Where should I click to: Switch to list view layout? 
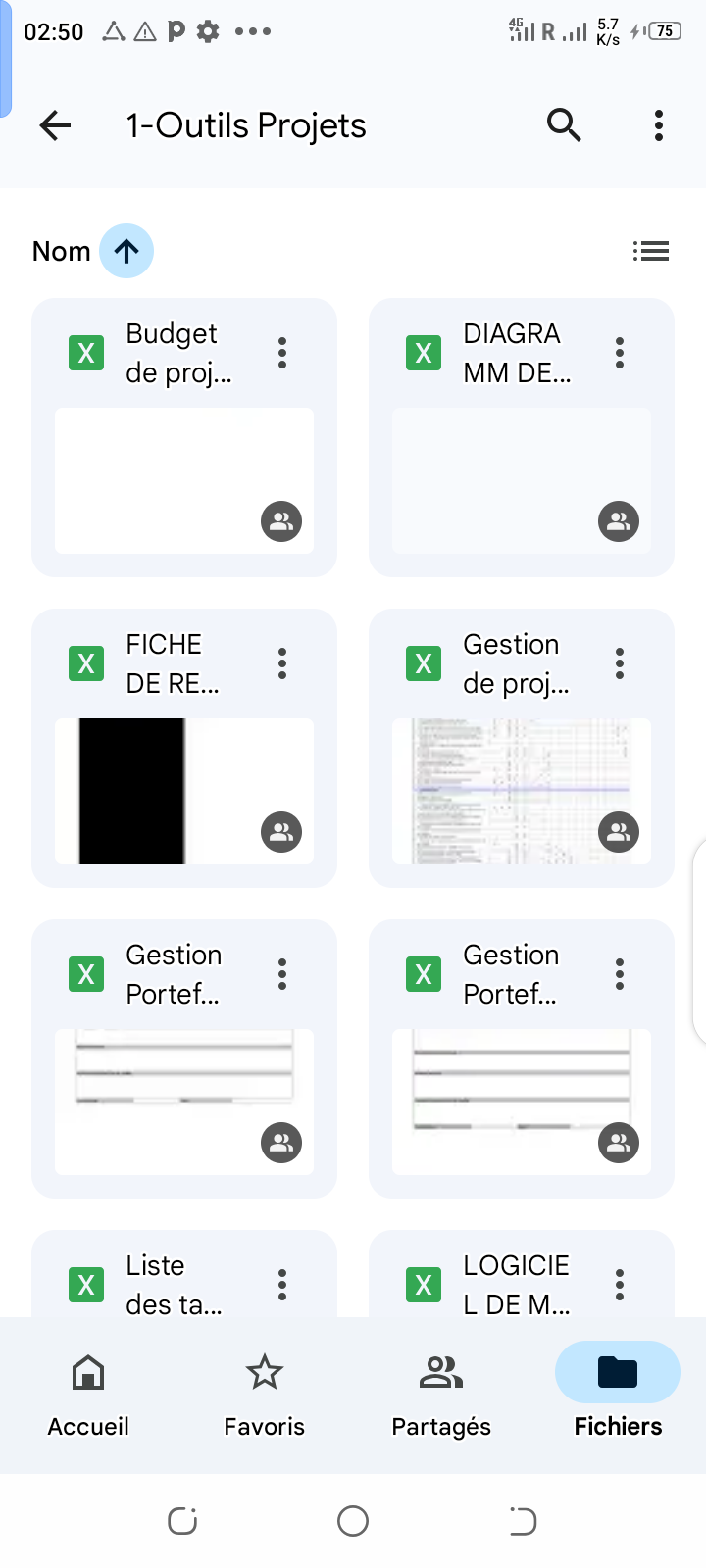click(651, 251)
